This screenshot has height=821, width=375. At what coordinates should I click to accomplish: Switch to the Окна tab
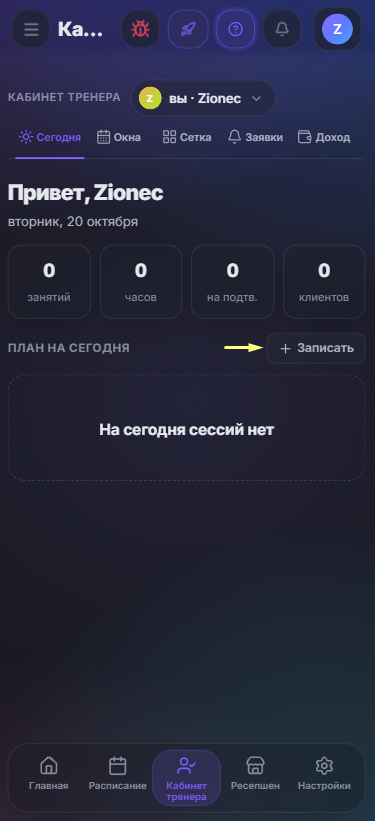tap(119, 138)
